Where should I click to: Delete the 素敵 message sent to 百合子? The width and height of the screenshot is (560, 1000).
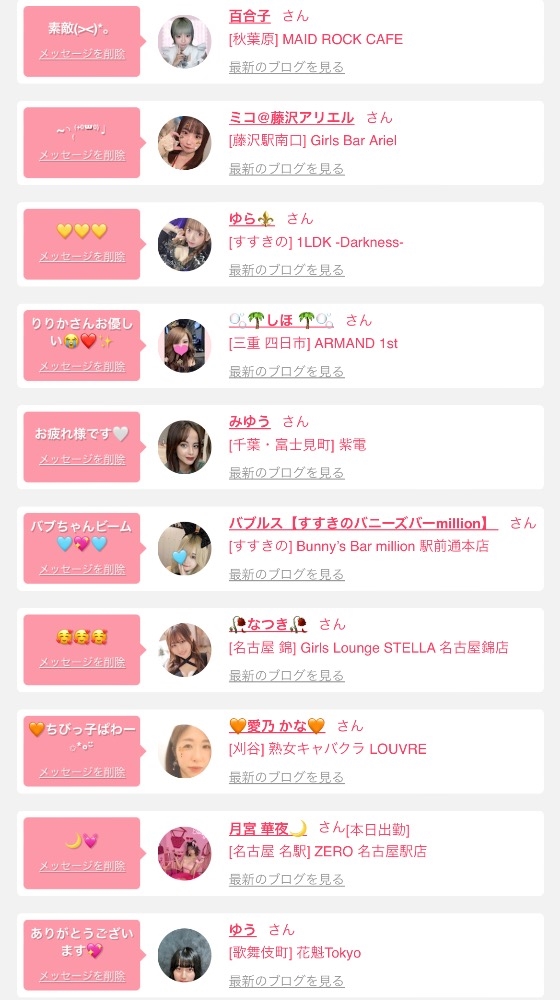(82, 54)
